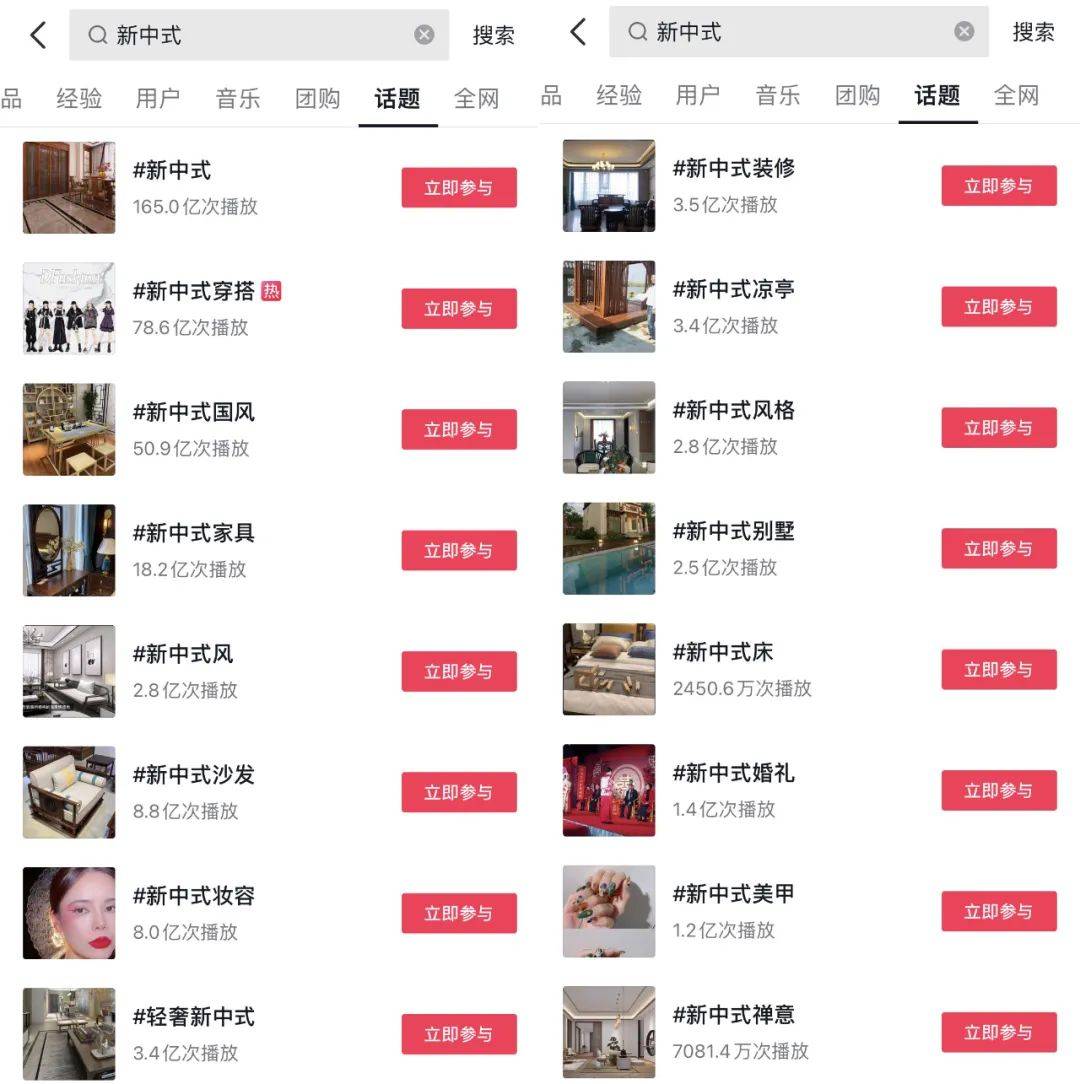Image resolution: width=1080 pixels, height=1084 pixels.
Task: Tap 立即参与 beside #新中式禅意
Action: click(x=999, y=1033)
